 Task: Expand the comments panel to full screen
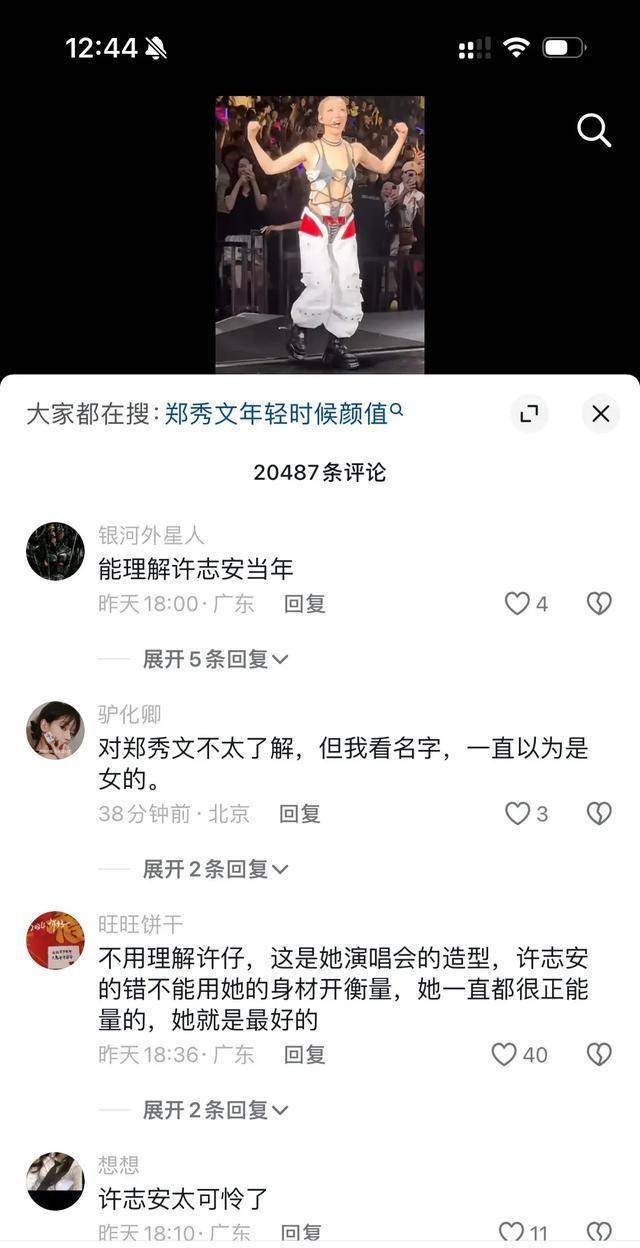click(529, 413)
